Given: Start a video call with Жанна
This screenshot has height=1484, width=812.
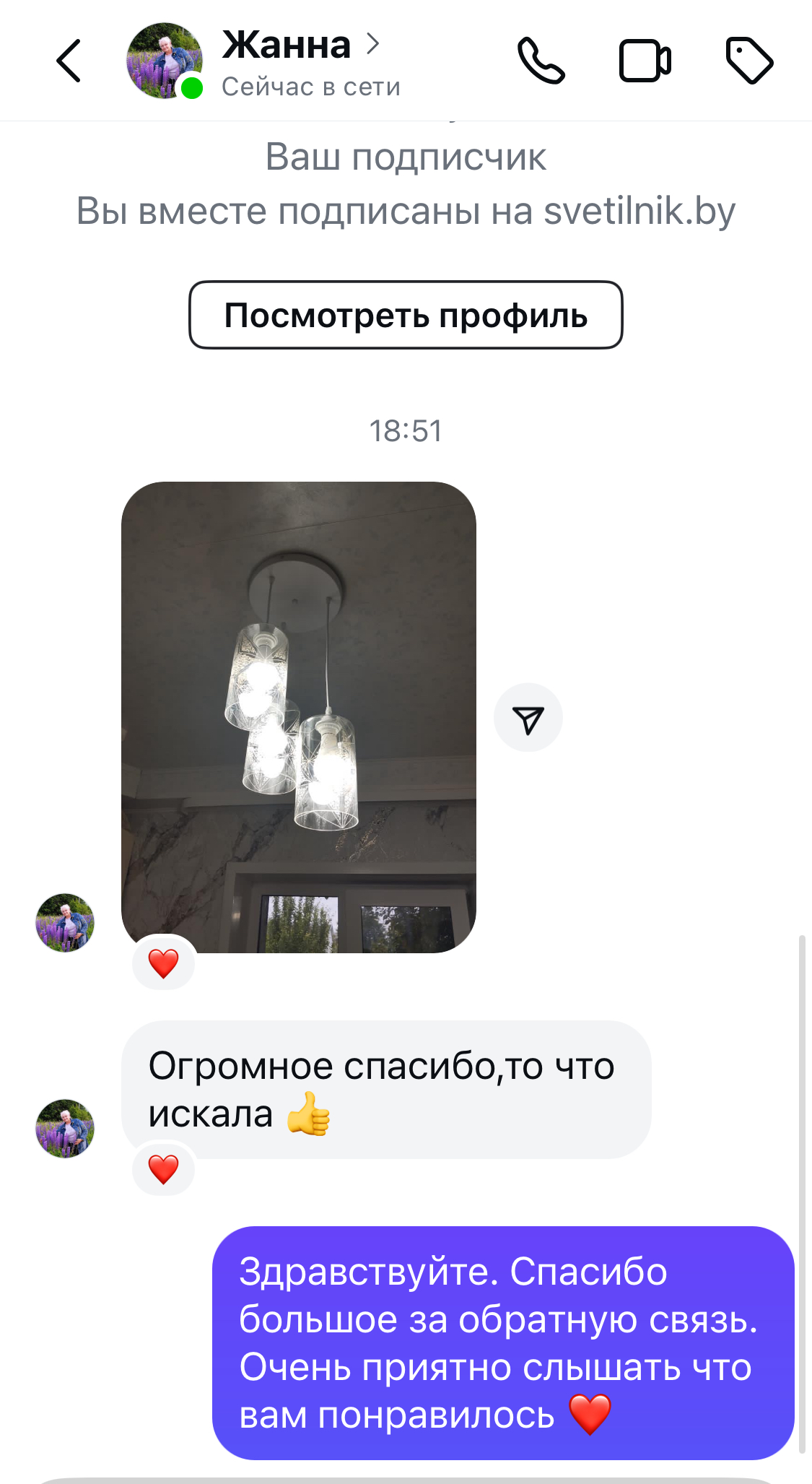Looking at the screenshot, I should point(645,61).
